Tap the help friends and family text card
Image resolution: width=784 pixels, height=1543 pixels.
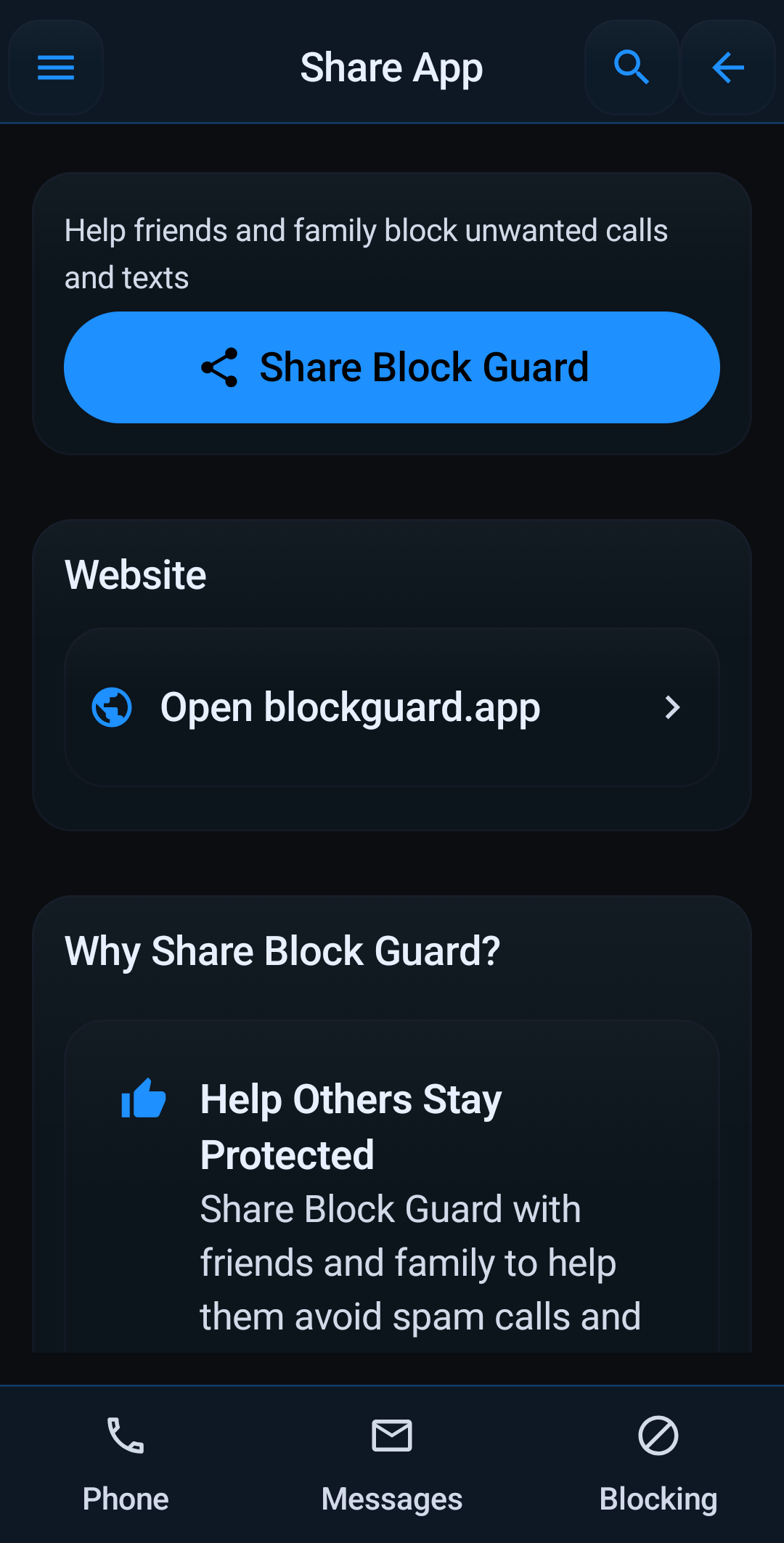coord(366,253)
